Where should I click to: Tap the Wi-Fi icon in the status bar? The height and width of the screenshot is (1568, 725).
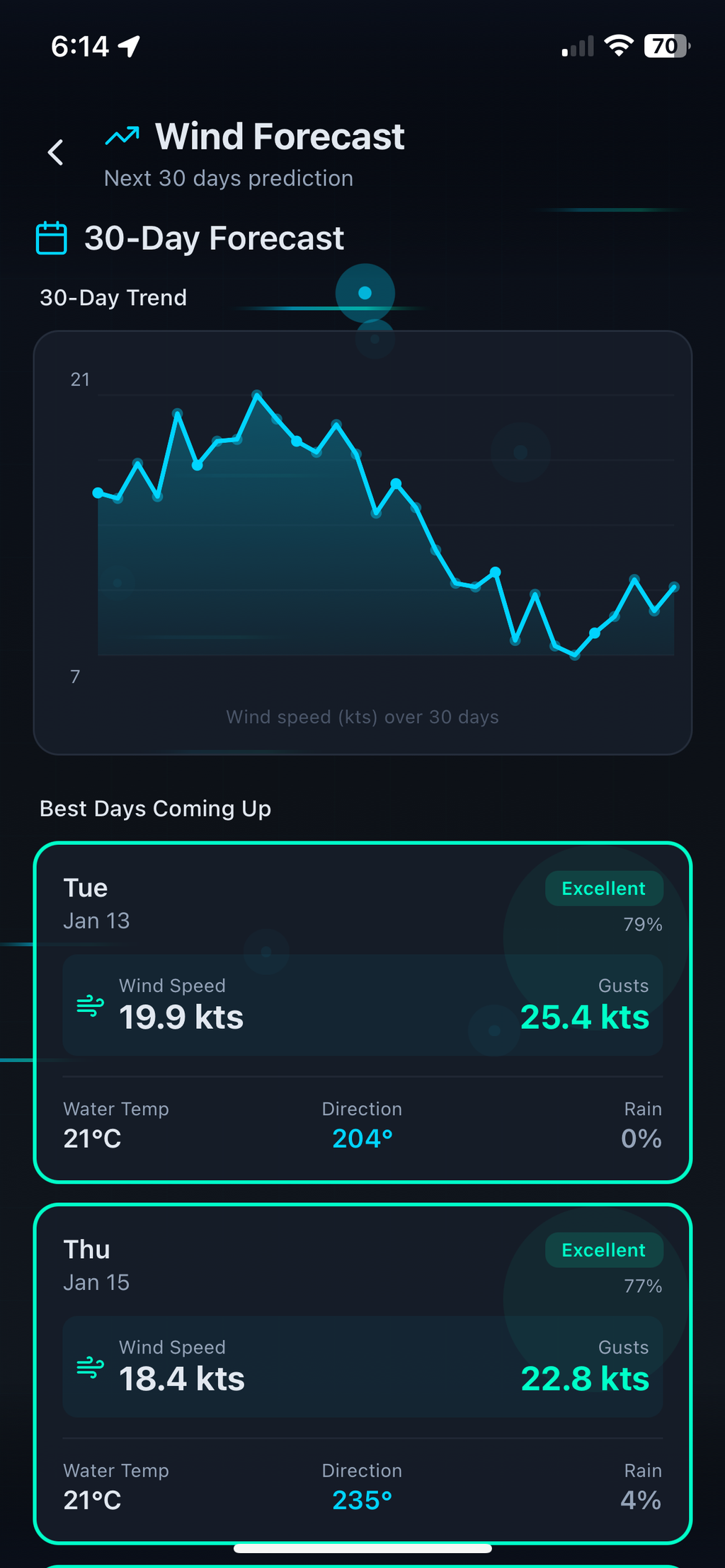[x=619, y=45]
